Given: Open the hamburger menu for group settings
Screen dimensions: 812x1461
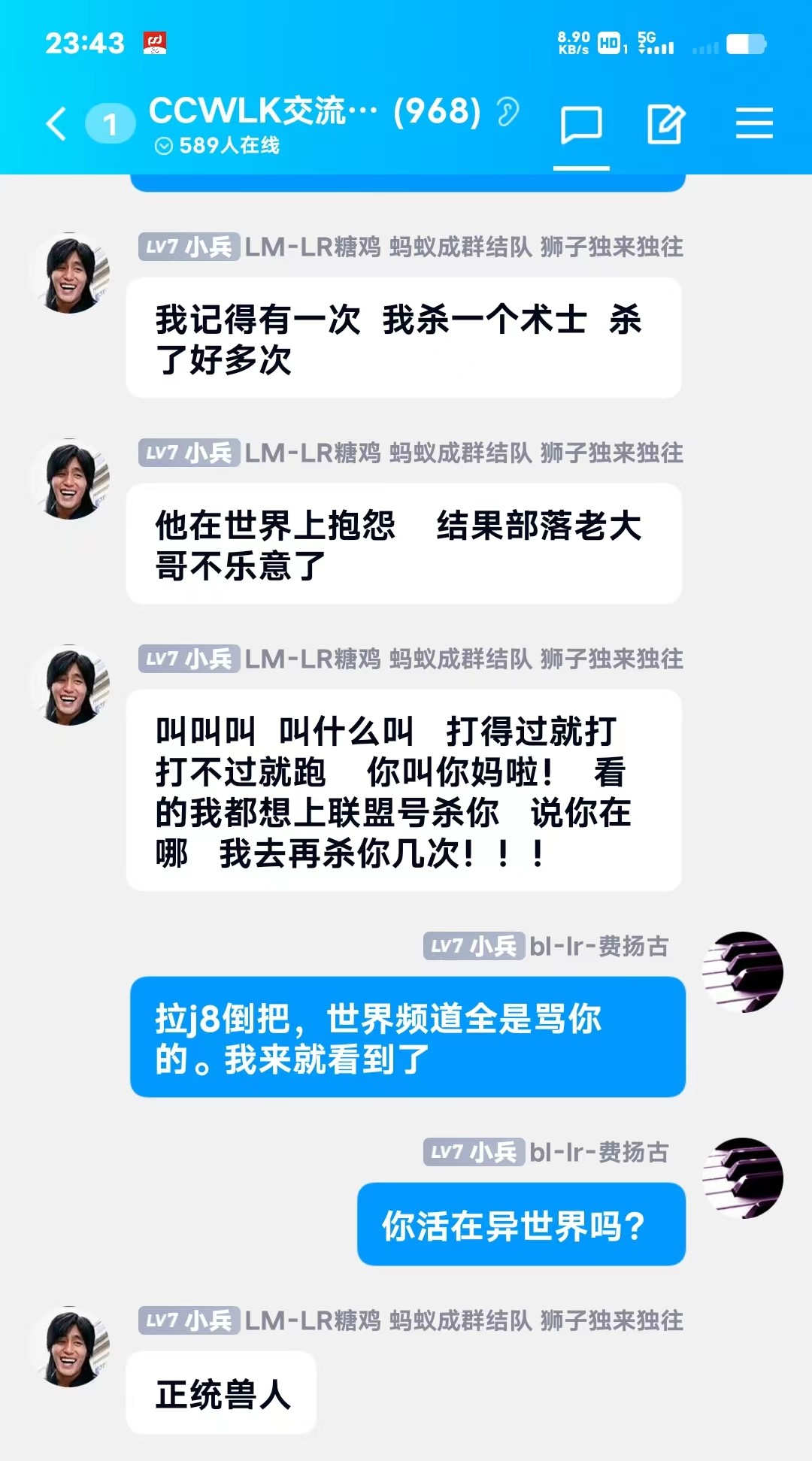Looking at the screenshot, I should [x=755, y=123].
